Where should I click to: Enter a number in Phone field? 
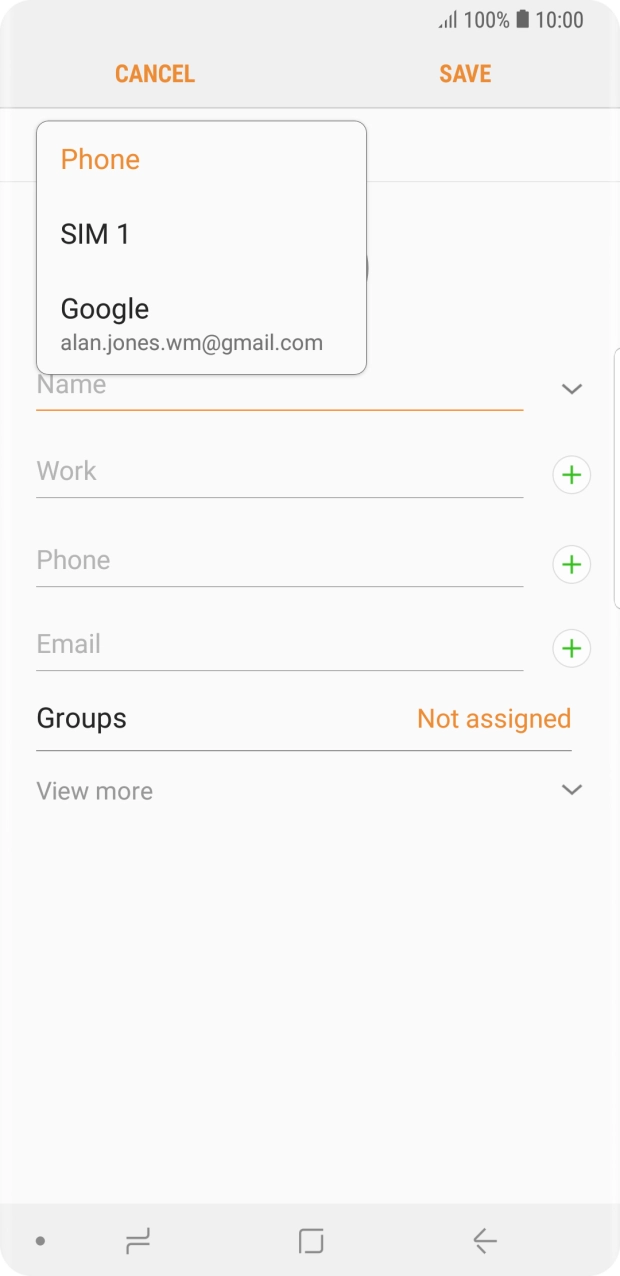[x=280, y=561]
